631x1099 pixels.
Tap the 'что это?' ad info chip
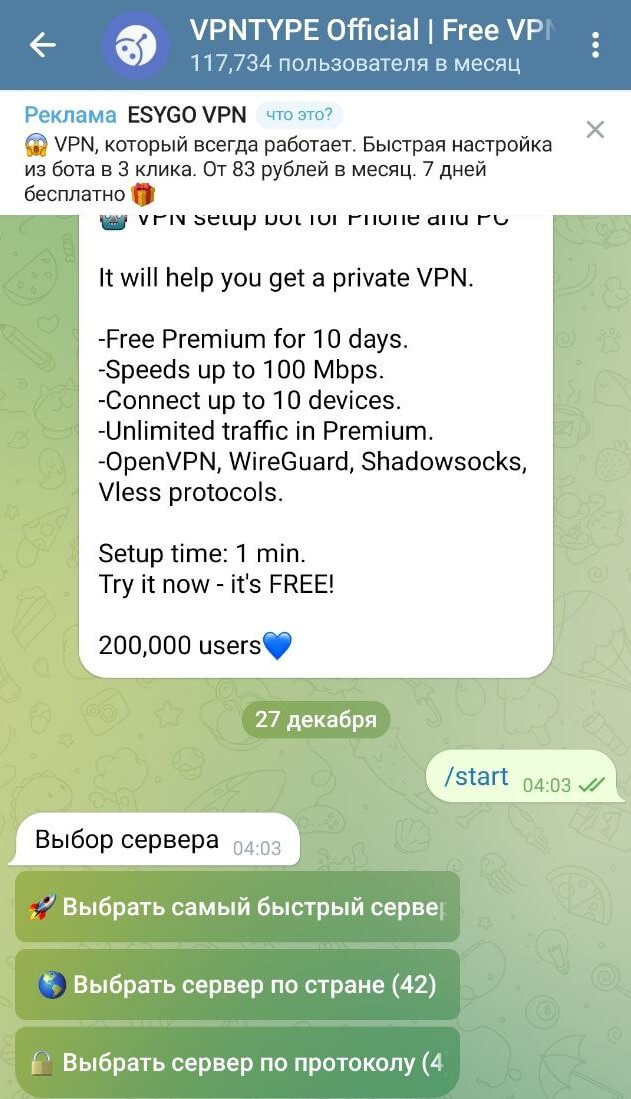[x=299, y=115]
